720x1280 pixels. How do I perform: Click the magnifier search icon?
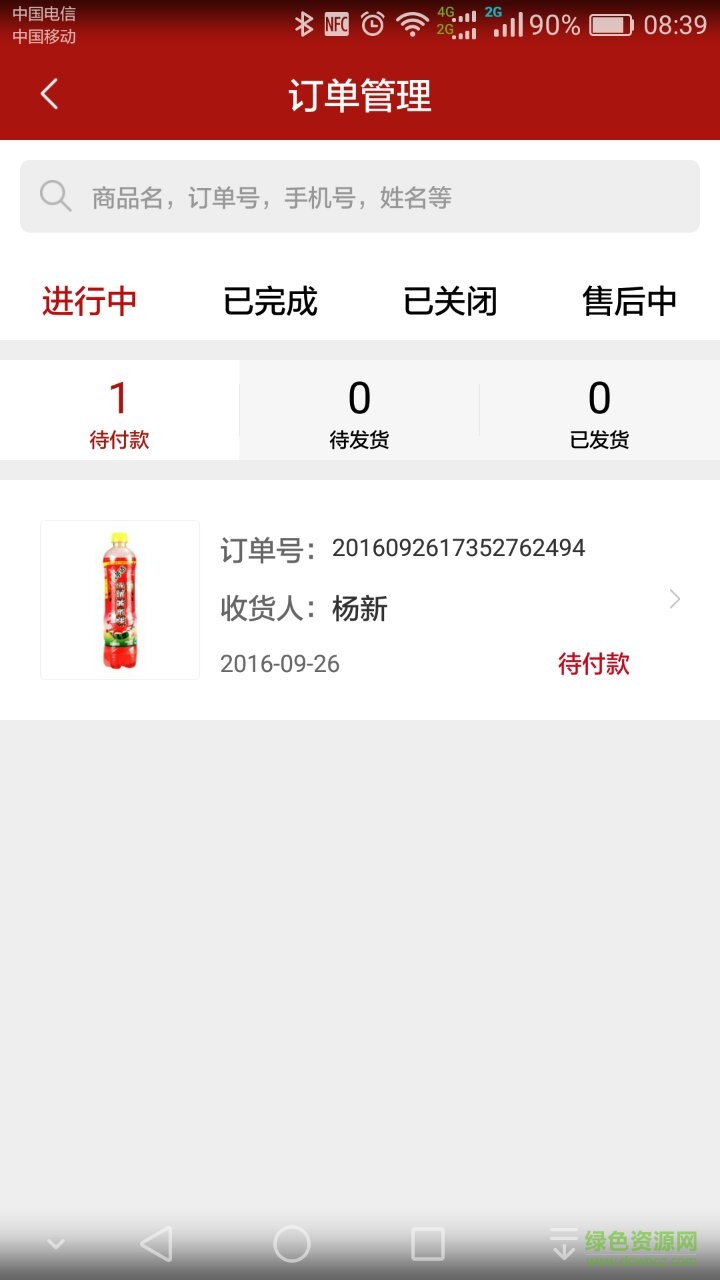pos(56,196)
